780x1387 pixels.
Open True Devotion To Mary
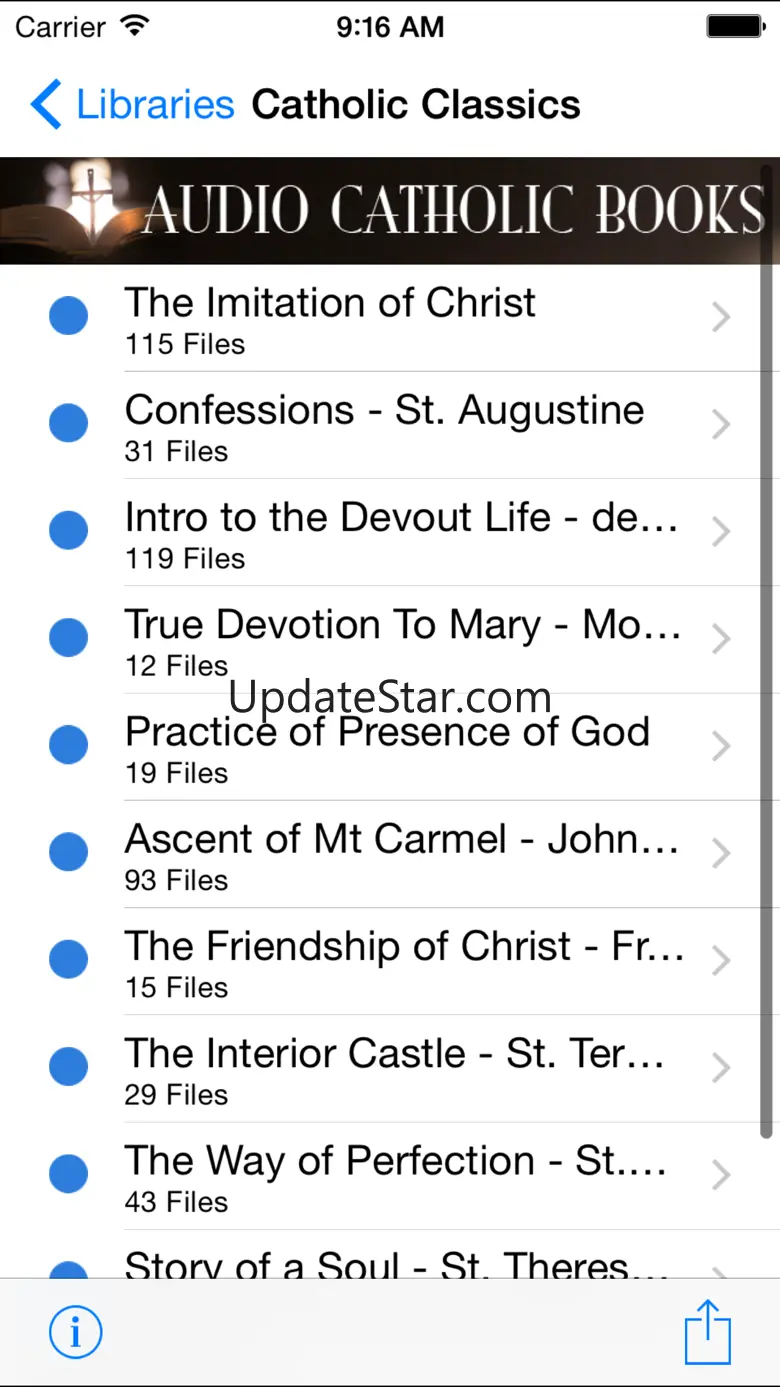(x=400, y=639)
